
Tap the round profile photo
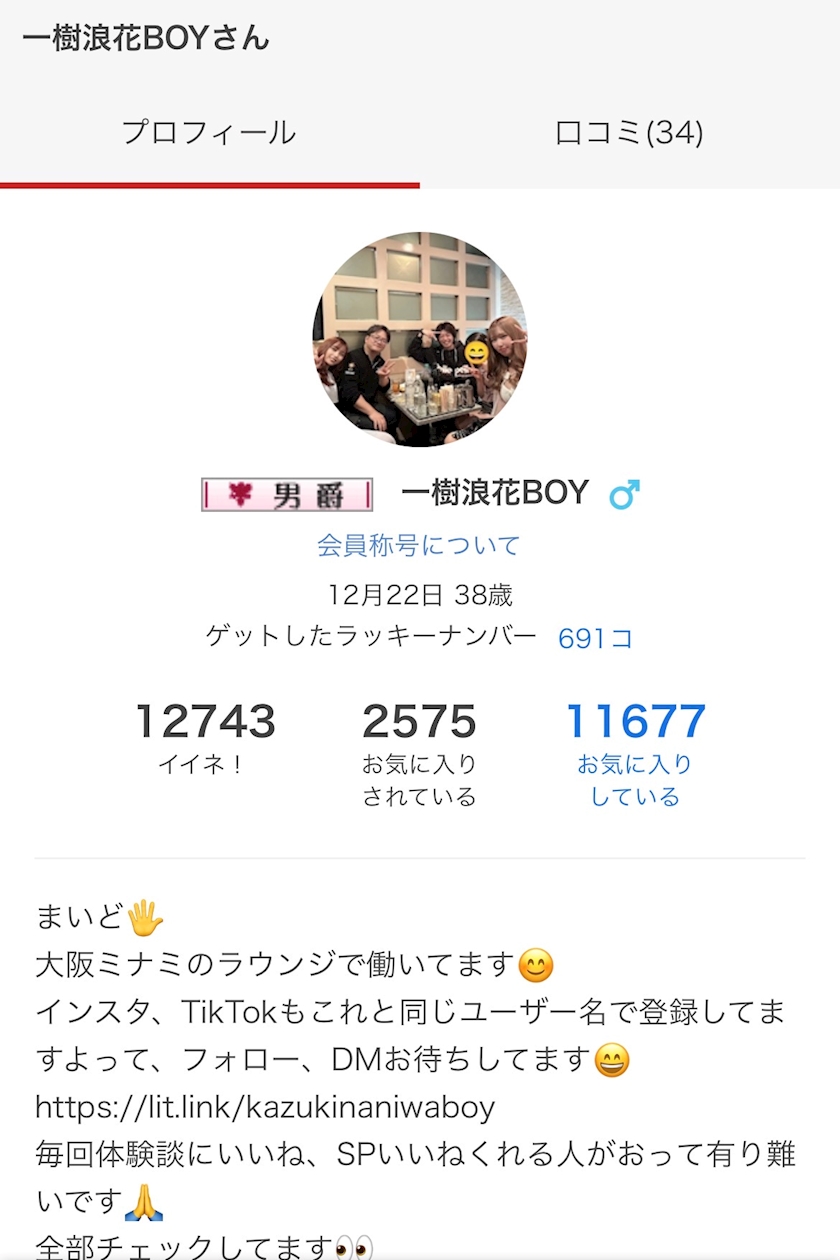(420, 339)
